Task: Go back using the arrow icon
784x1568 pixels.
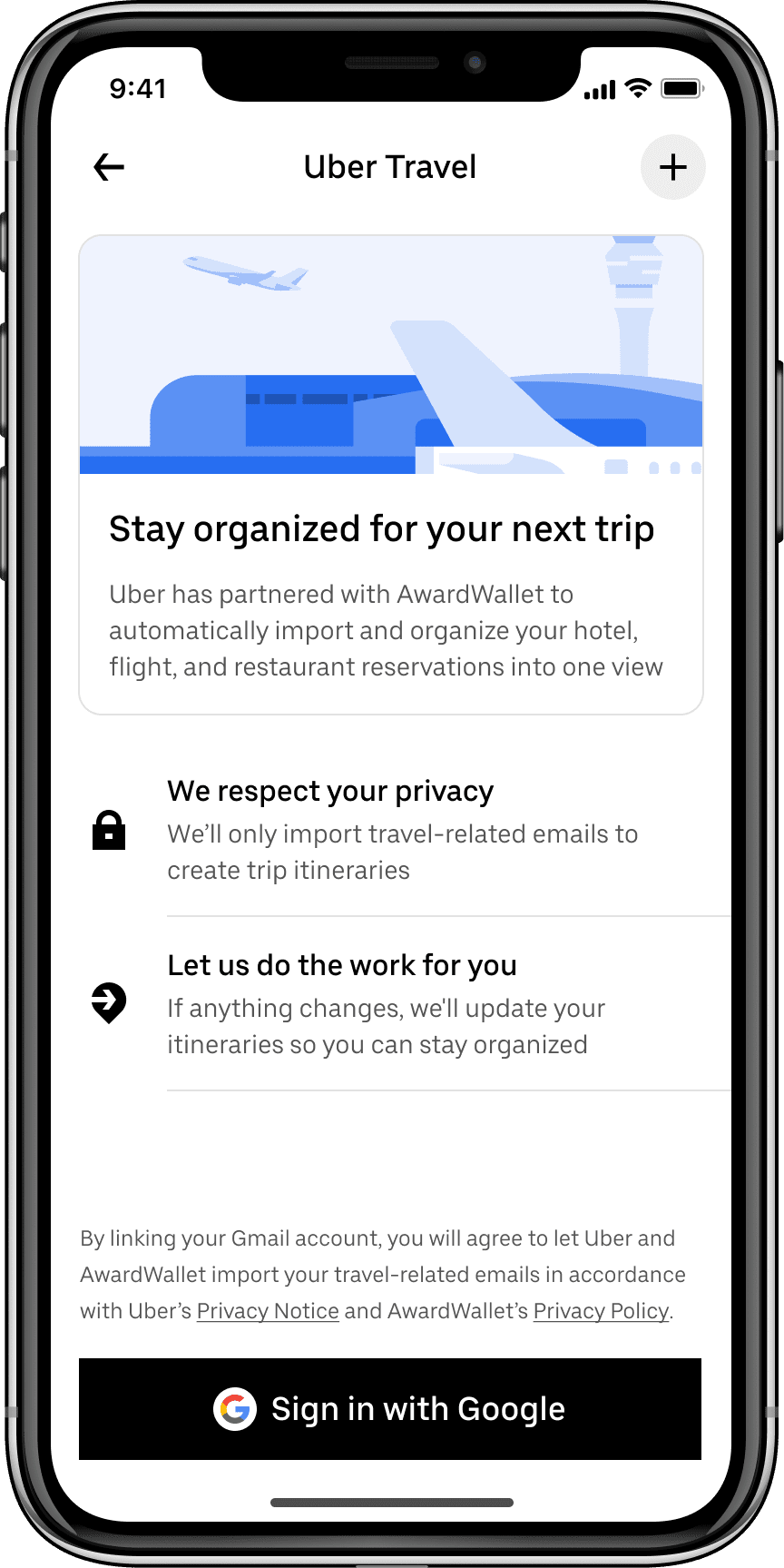Action: tap(109, 167)
